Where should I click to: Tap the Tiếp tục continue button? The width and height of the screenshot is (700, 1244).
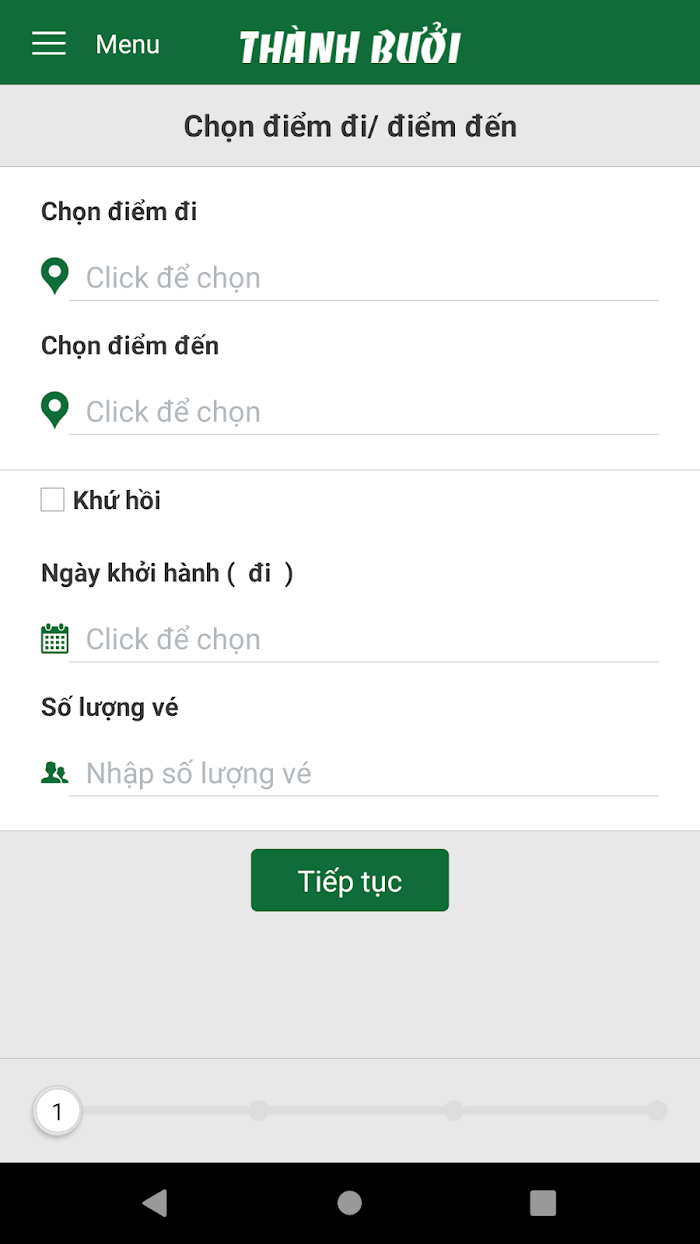pos(350,880)
